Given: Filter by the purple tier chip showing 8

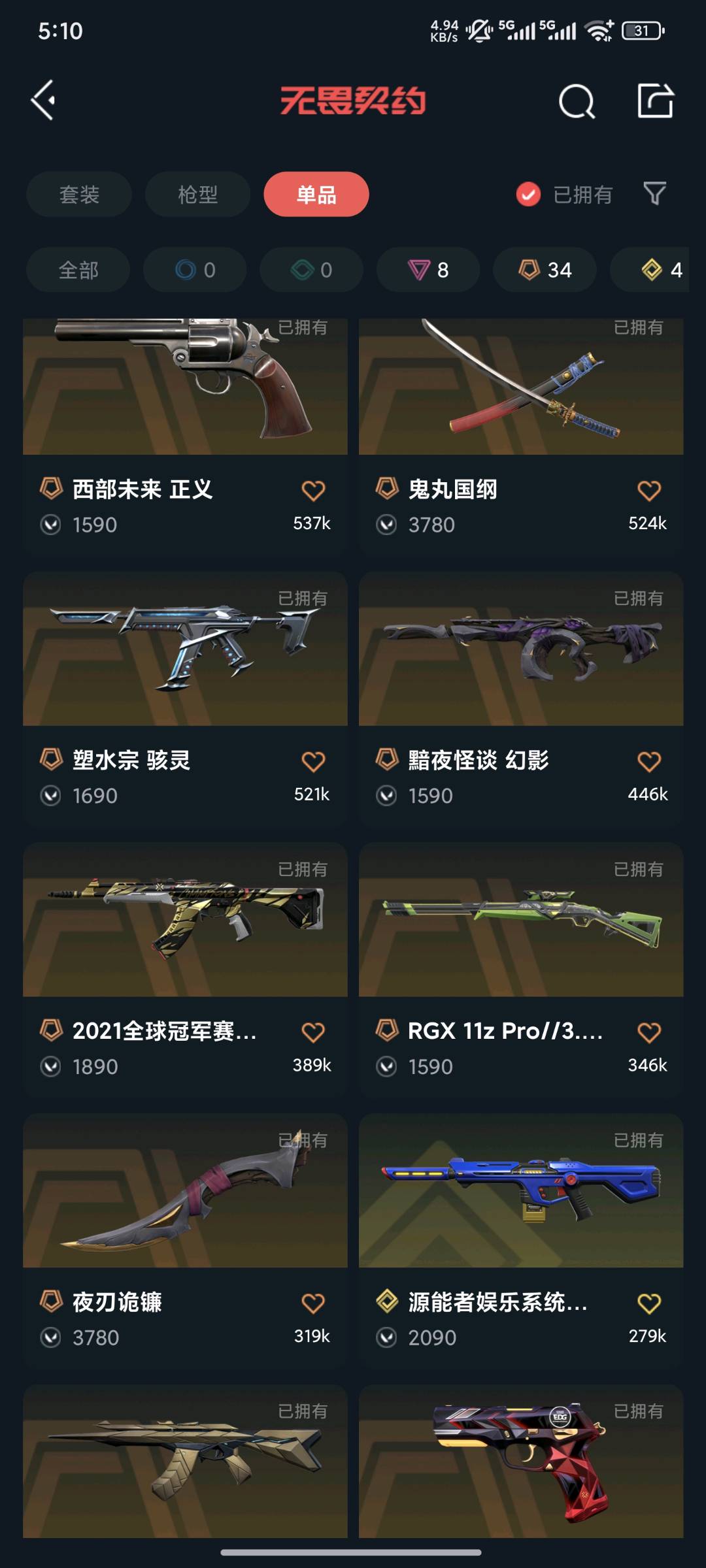Looking at the screenshot, I should tap(428, 270).
